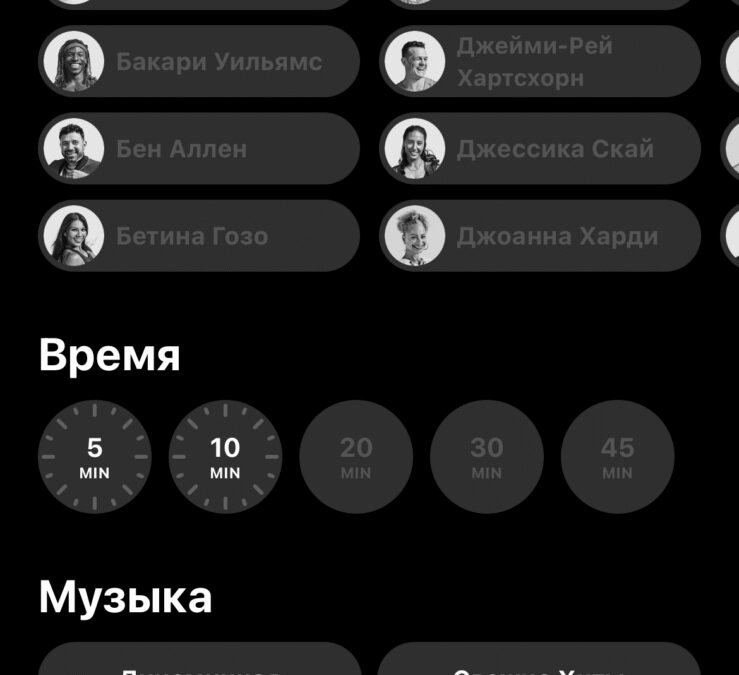This screenshot has width=739, height=675.
Task: Pick the 30 min duration
Action: [x=487, y=457]
